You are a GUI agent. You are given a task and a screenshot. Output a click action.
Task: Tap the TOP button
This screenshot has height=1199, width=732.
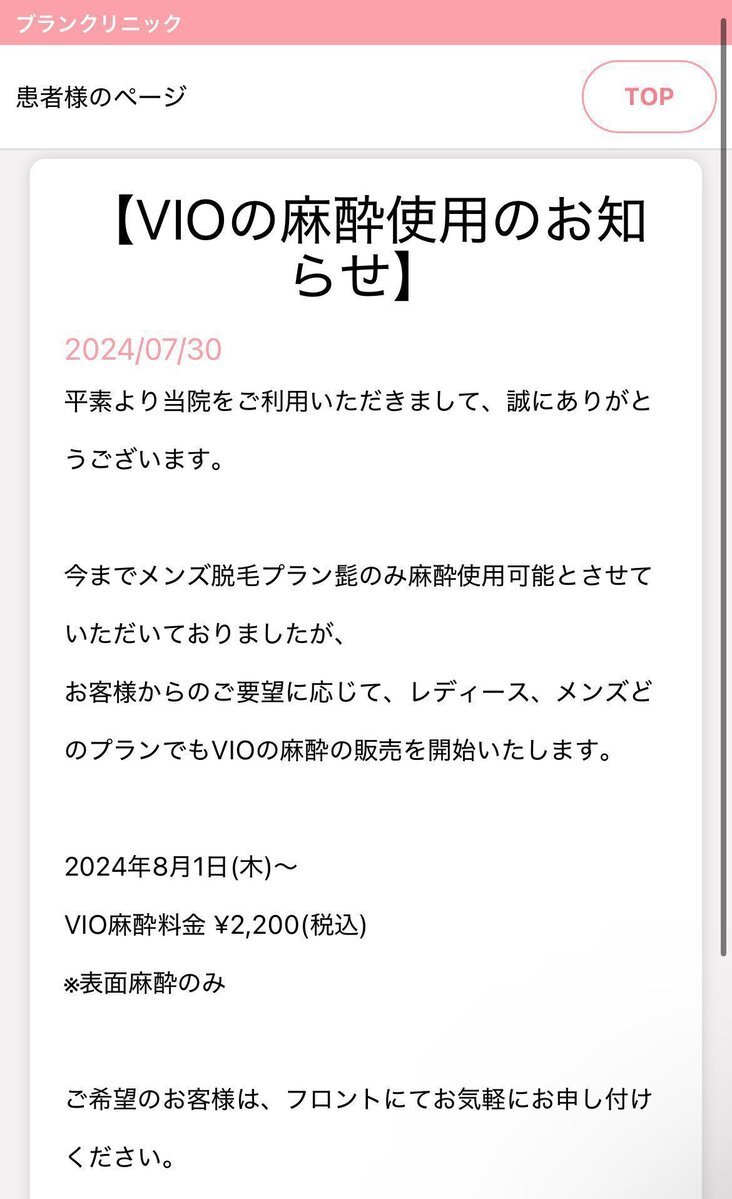649,97
